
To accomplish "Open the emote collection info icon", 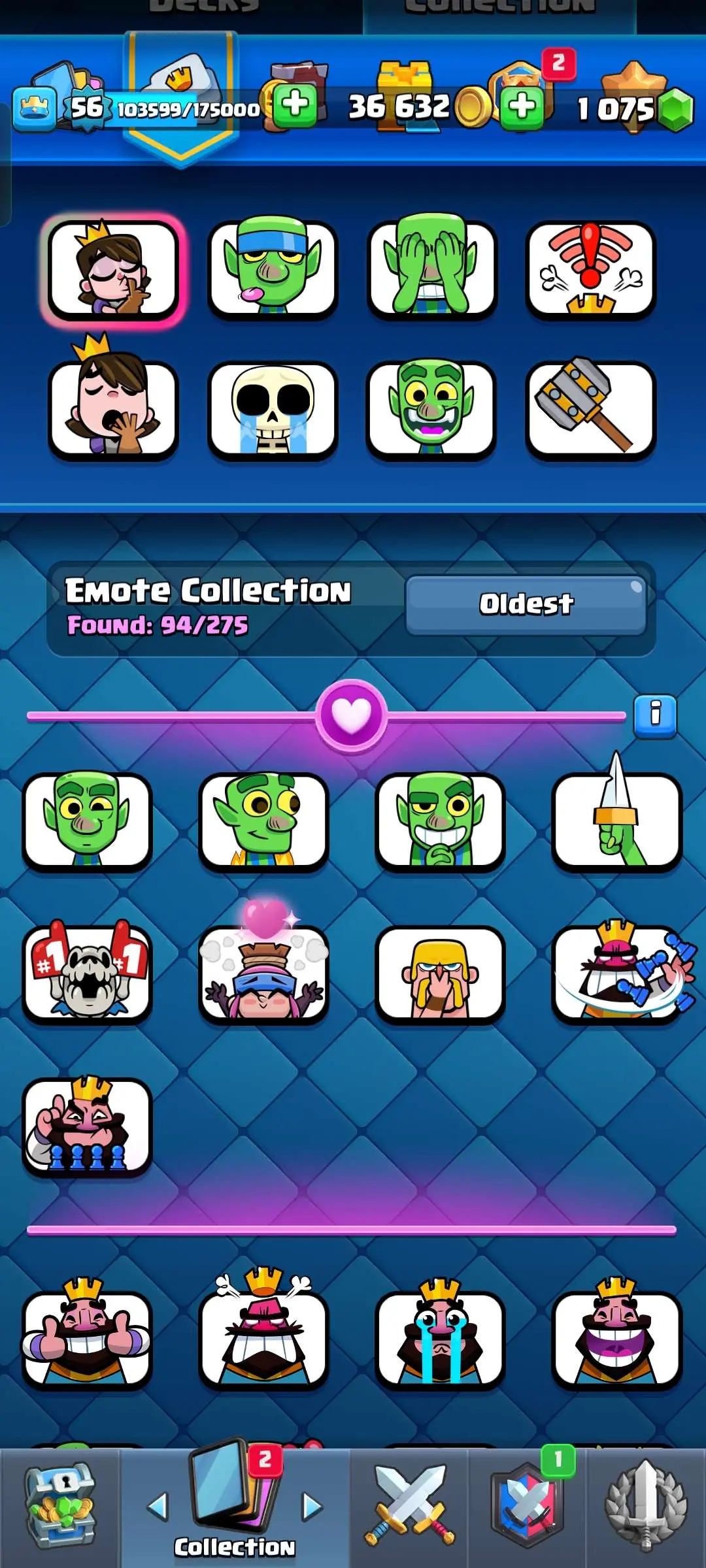I will pos(655,715).
